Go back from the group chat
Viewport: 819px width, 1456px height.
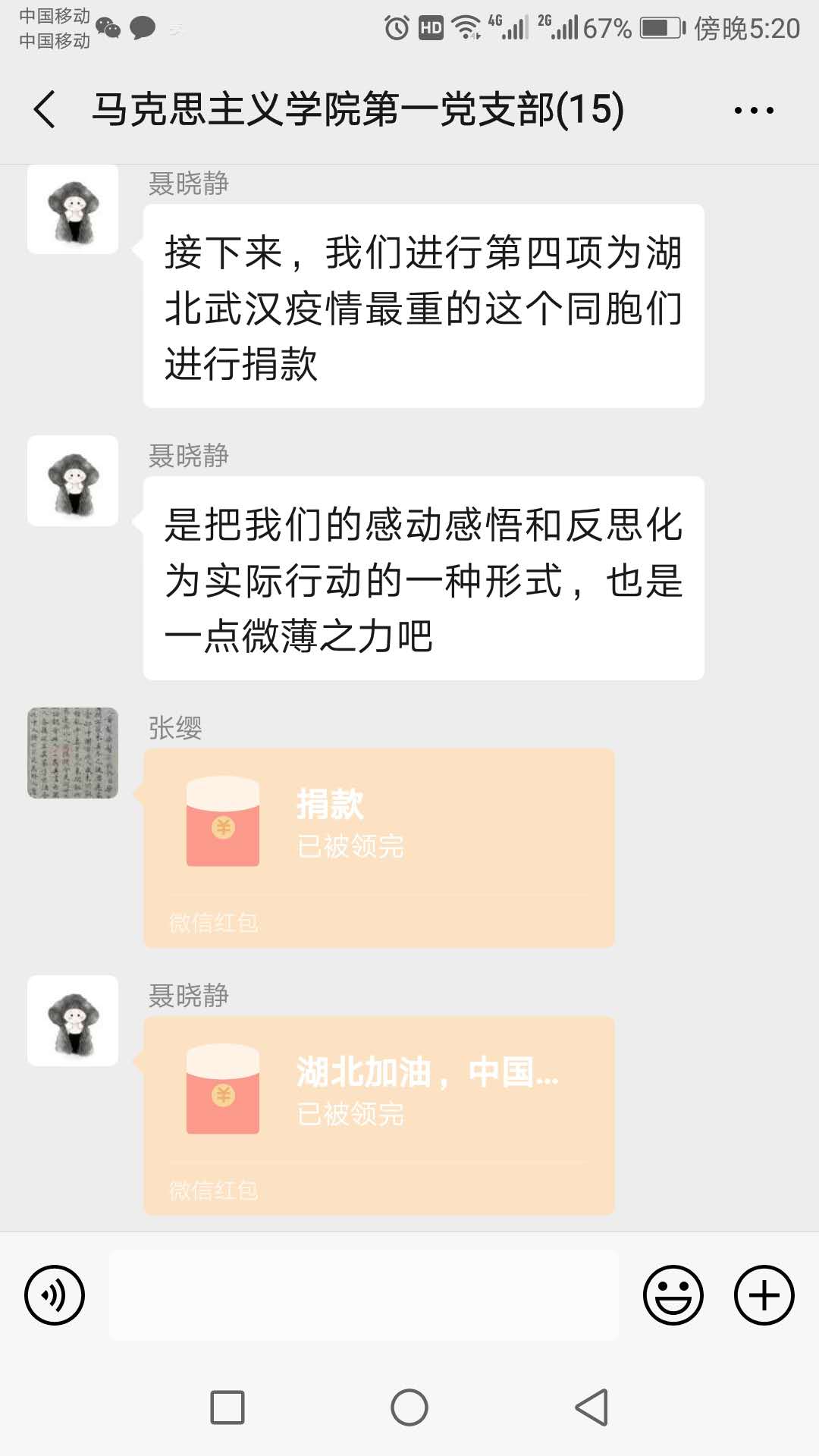[x=45, y=109]
